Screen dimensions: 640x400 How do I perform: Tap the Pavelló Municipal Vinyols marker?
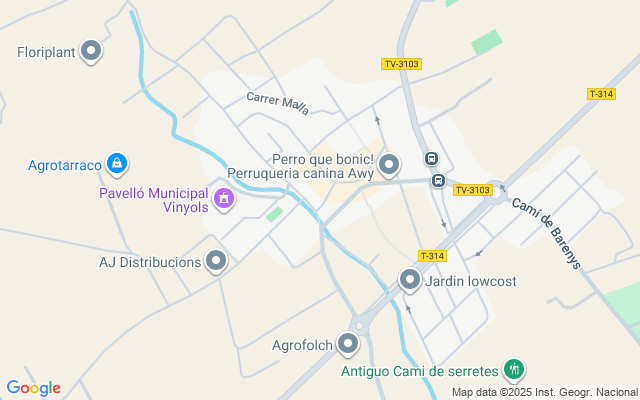(x=223, y=199)
